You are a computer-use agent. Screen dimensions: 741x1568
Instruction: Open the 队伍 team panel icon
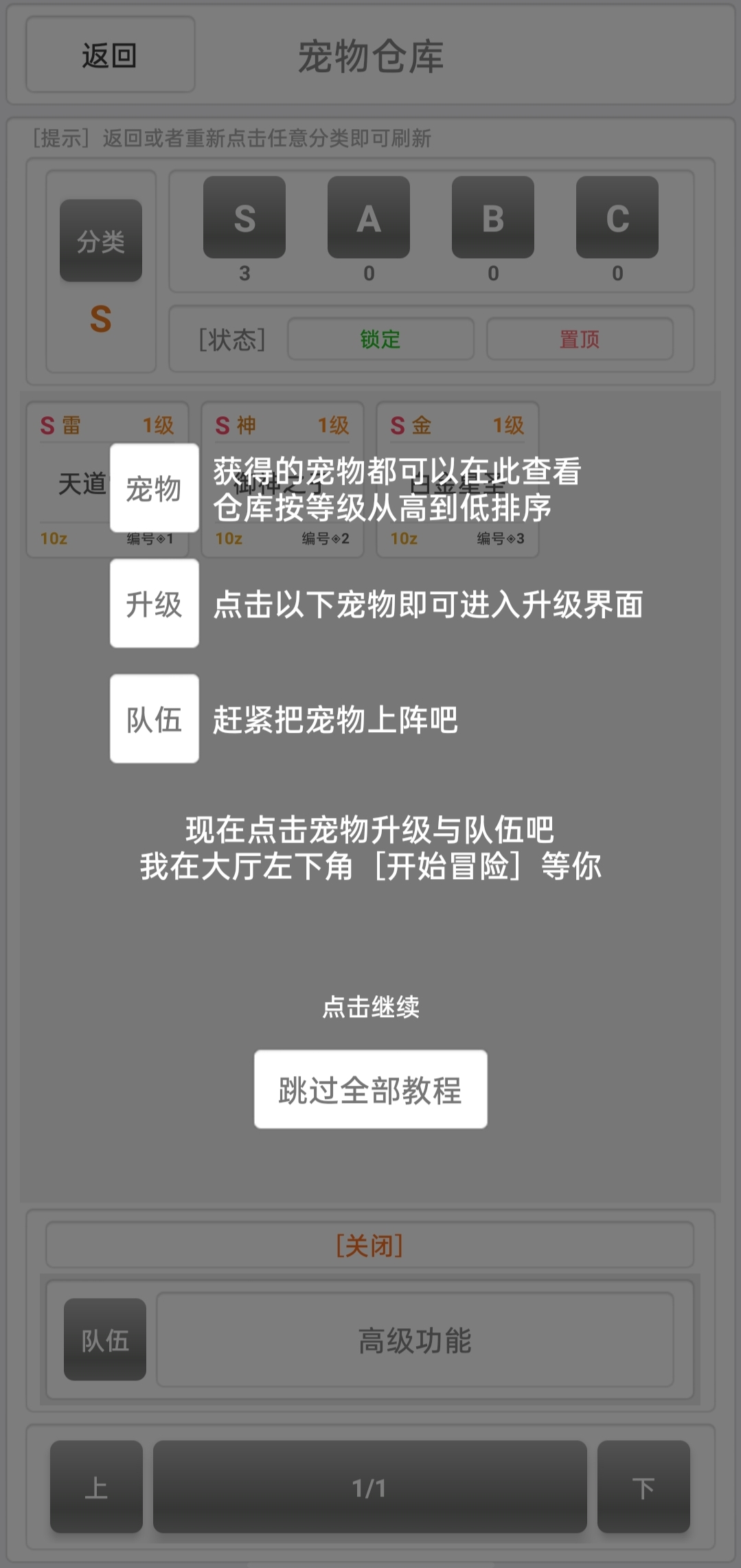point(104,1341)
